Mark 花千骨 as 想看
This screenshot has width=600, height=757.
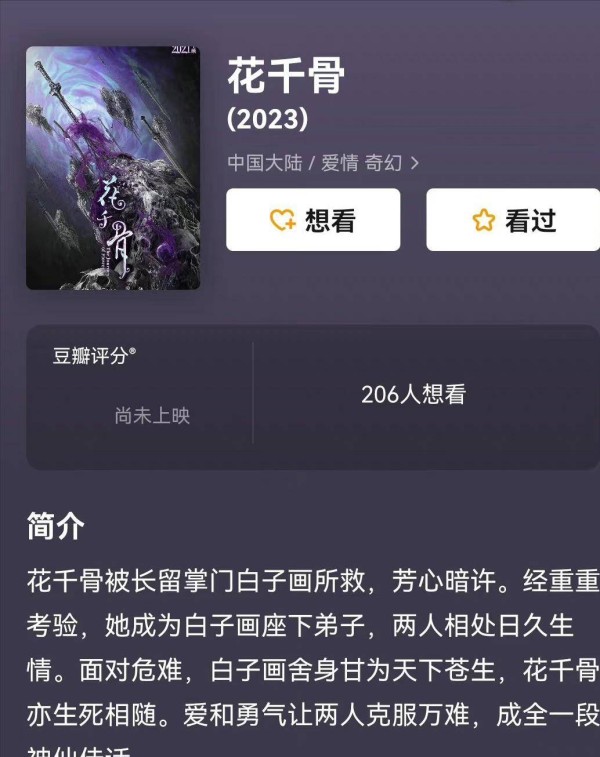point(313,220)
